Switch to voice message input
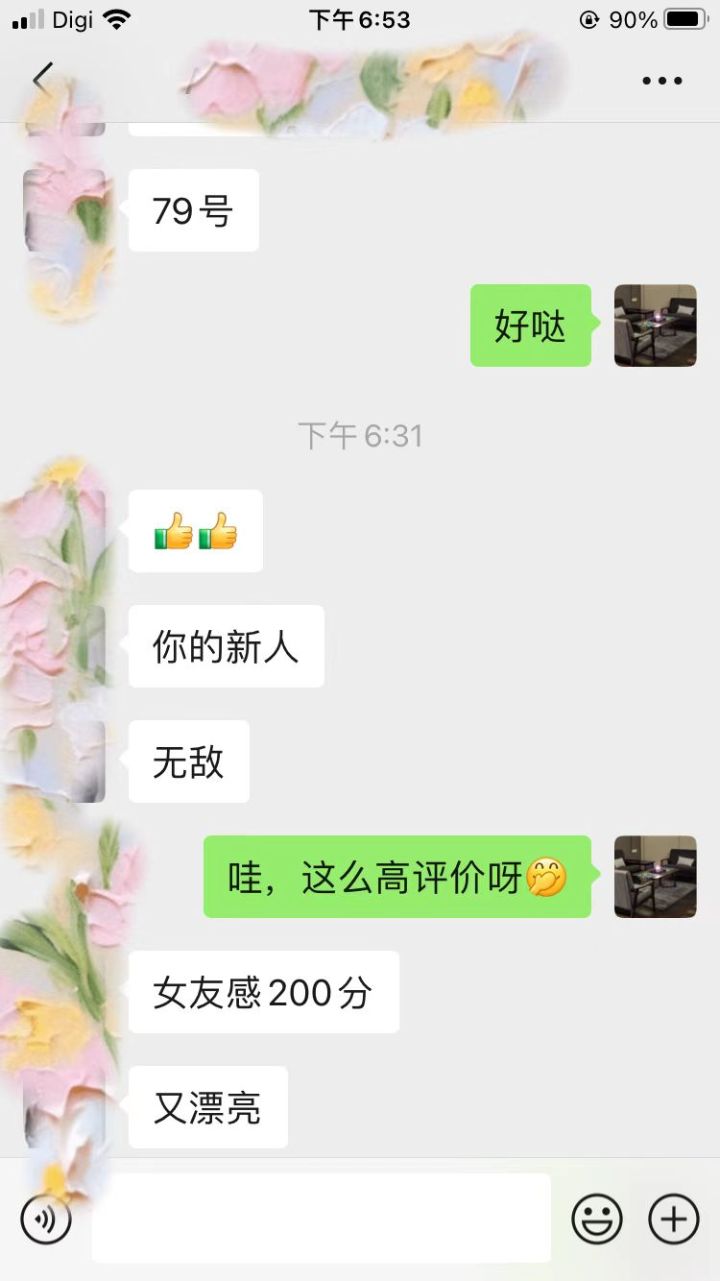720x1281 pixels. [x=46, y=1219]
